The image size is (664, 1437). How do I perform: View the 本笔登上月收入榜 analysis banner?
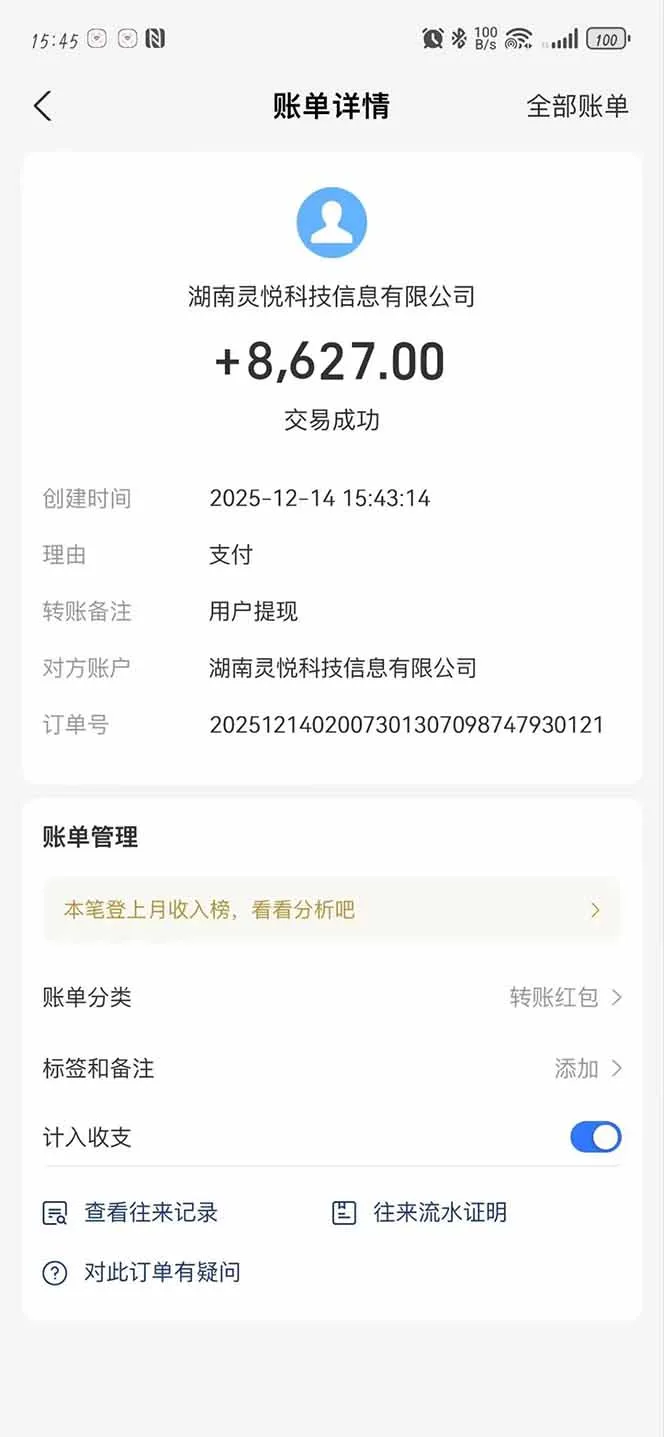pos(331,910)
